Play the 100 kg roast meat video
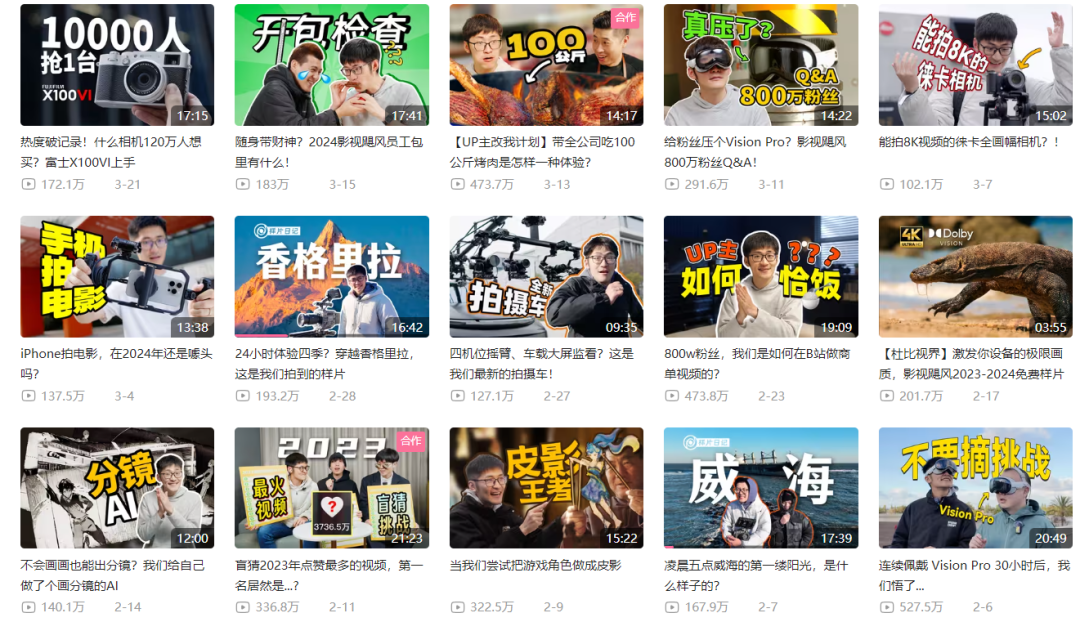Viewport: 1080px width, 622px height. click(546, 65)
